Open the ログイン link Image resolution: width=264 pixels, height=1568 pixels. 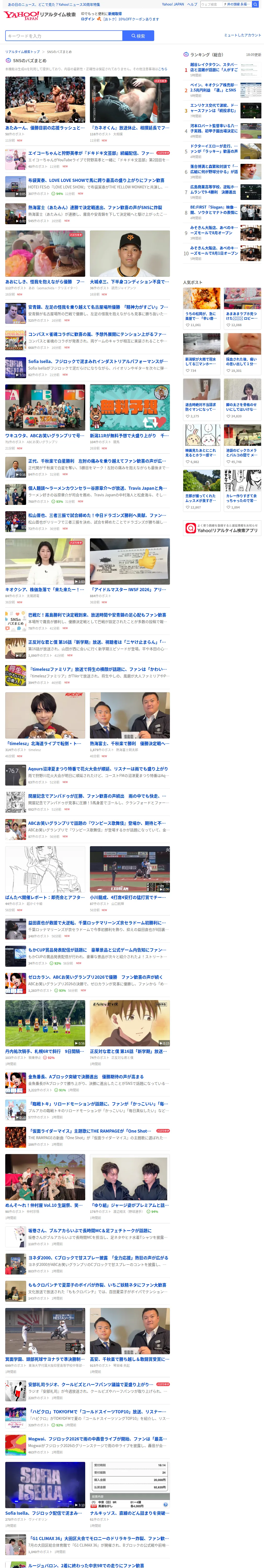coord(88,19)
